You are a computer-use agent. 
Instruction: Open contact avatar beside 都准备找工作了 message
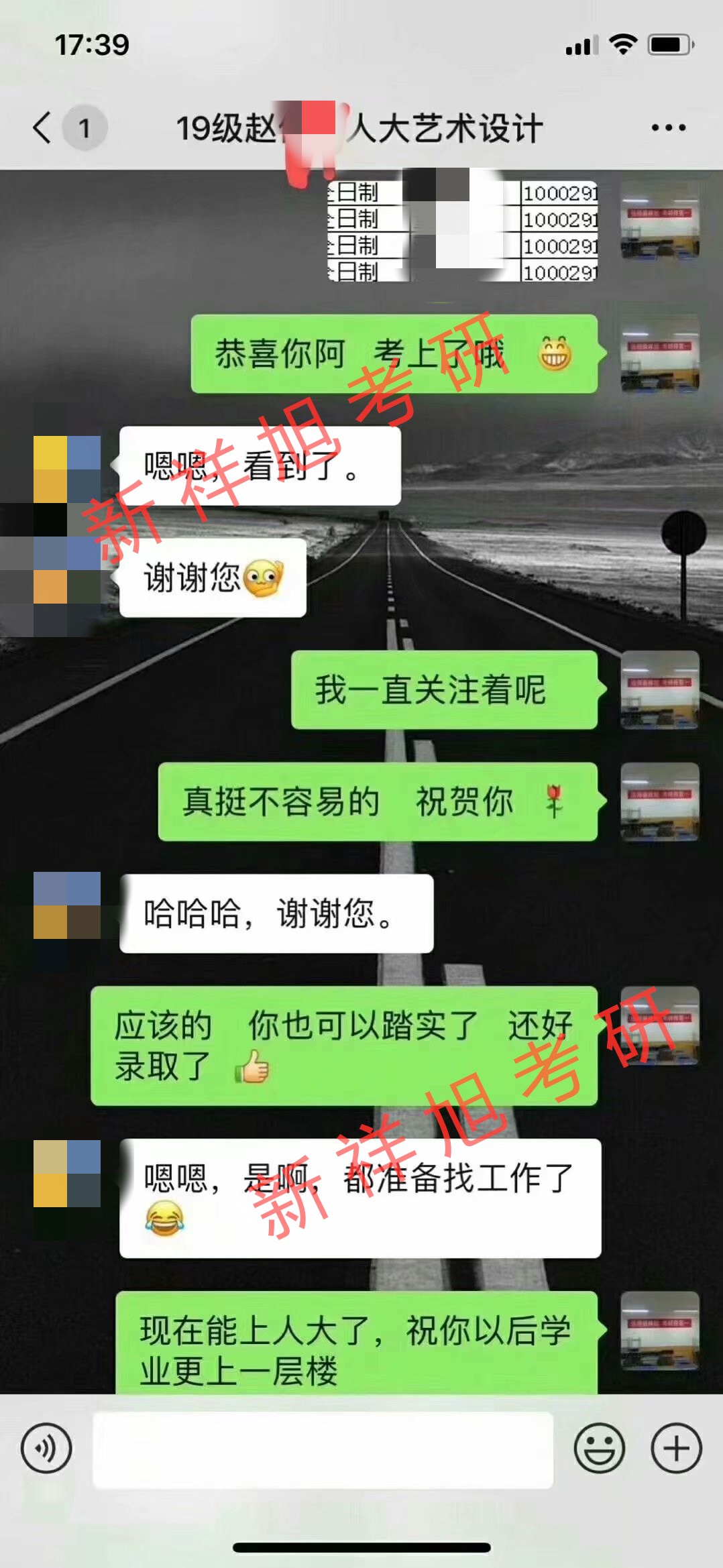[67, 1174]
